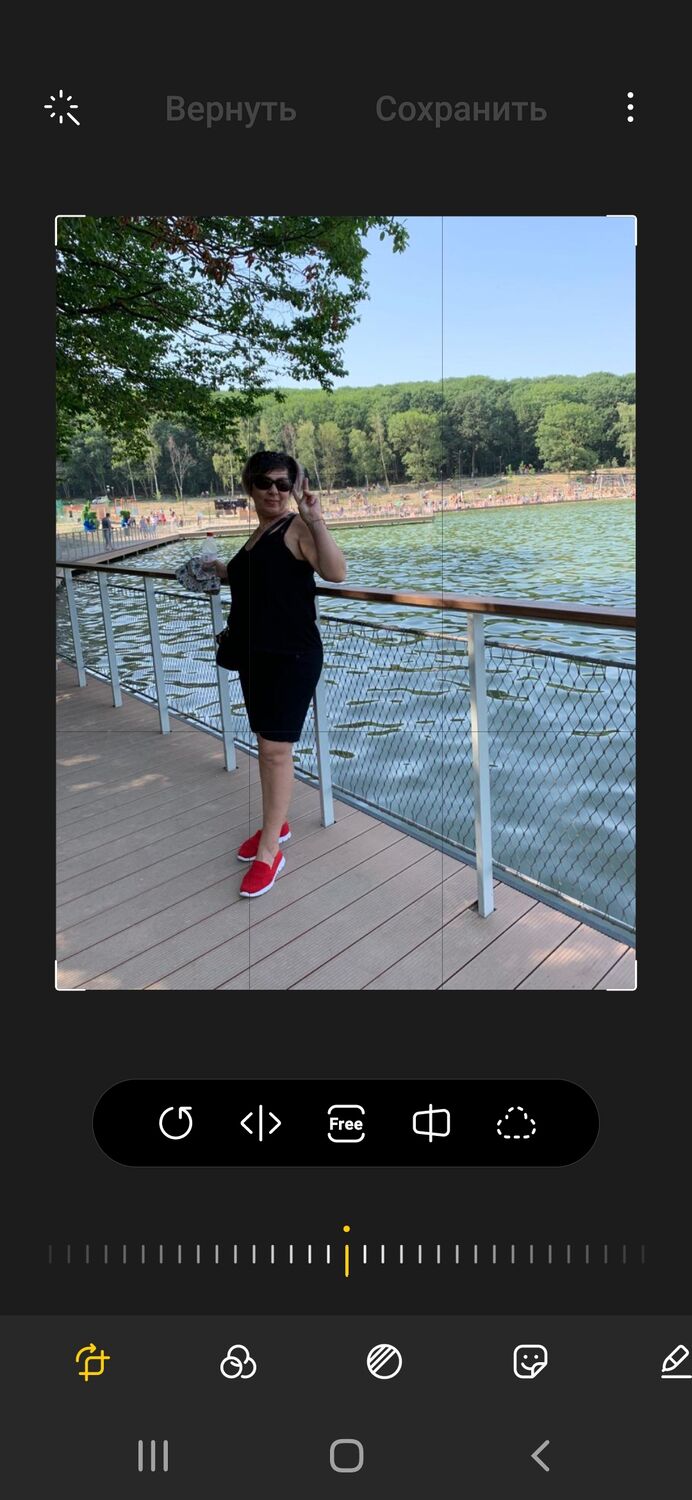This screenshot has width=692, height=1500.
Task: Tap Сохранить to save the photo
Action: 460,109
